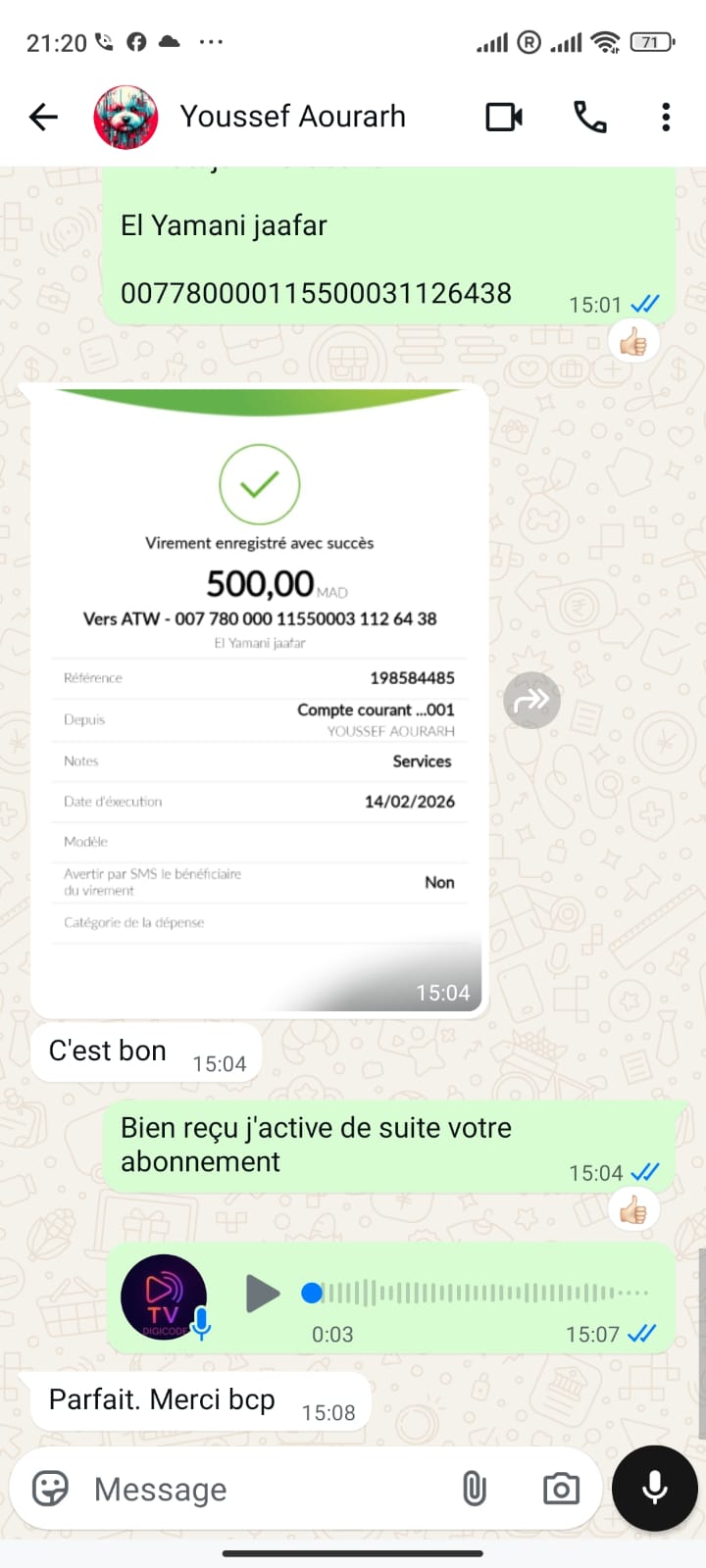Tap the Message text input field
The image size is (706, 1568).
(245, 1489)
